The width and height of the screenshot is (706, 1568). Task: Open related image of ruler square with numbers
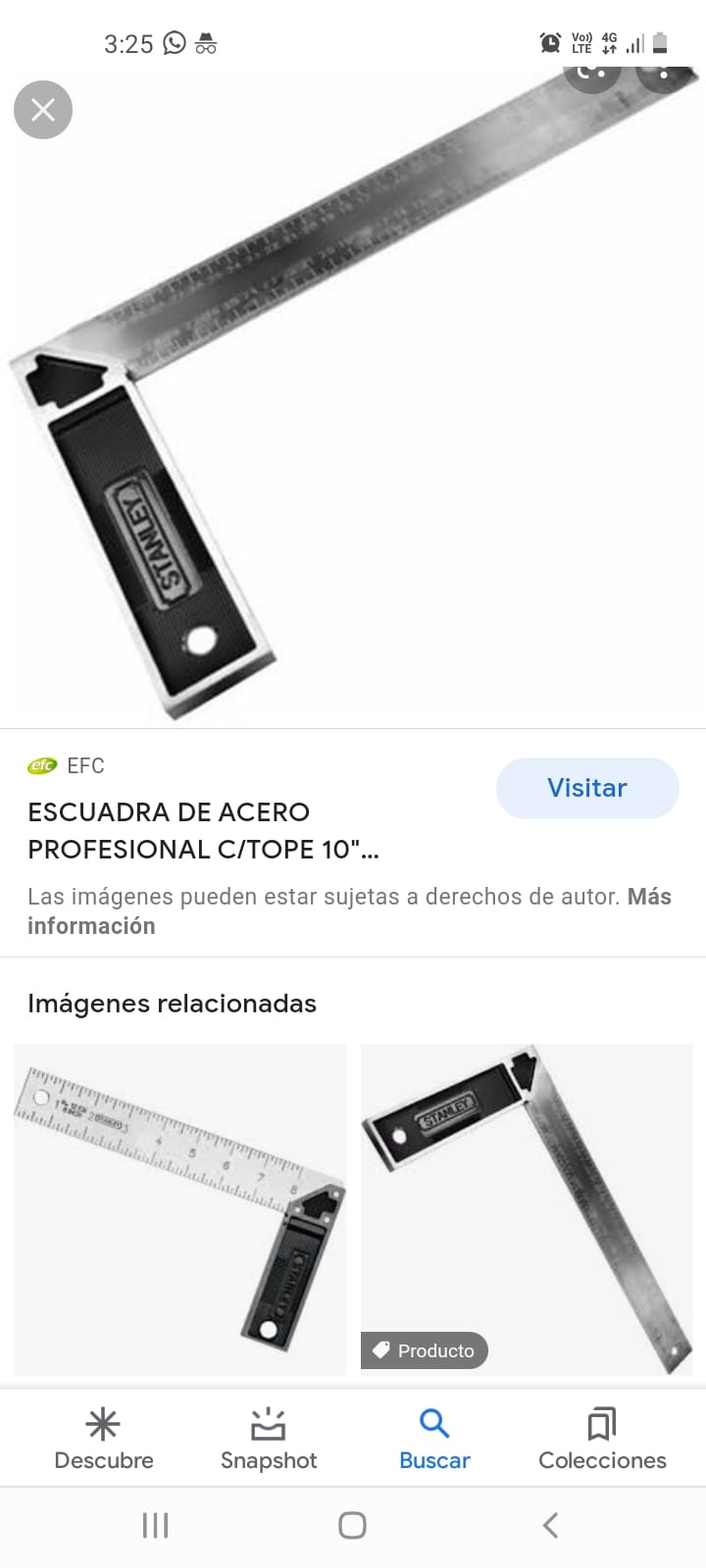point(180,1209)
